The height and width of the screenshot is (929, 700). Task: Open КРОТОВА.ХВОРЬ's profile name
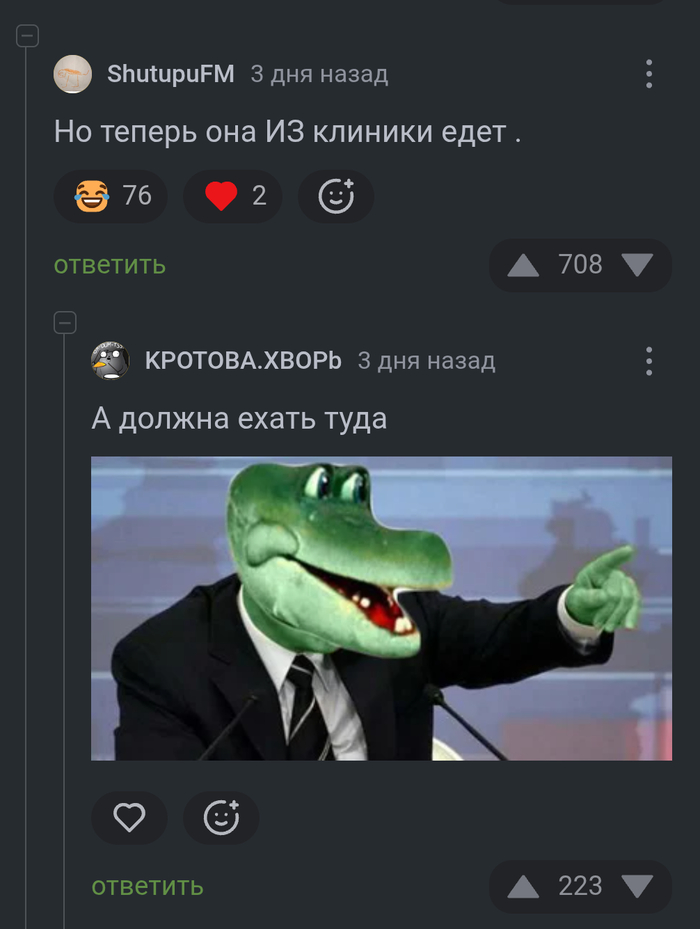(242, 361)
